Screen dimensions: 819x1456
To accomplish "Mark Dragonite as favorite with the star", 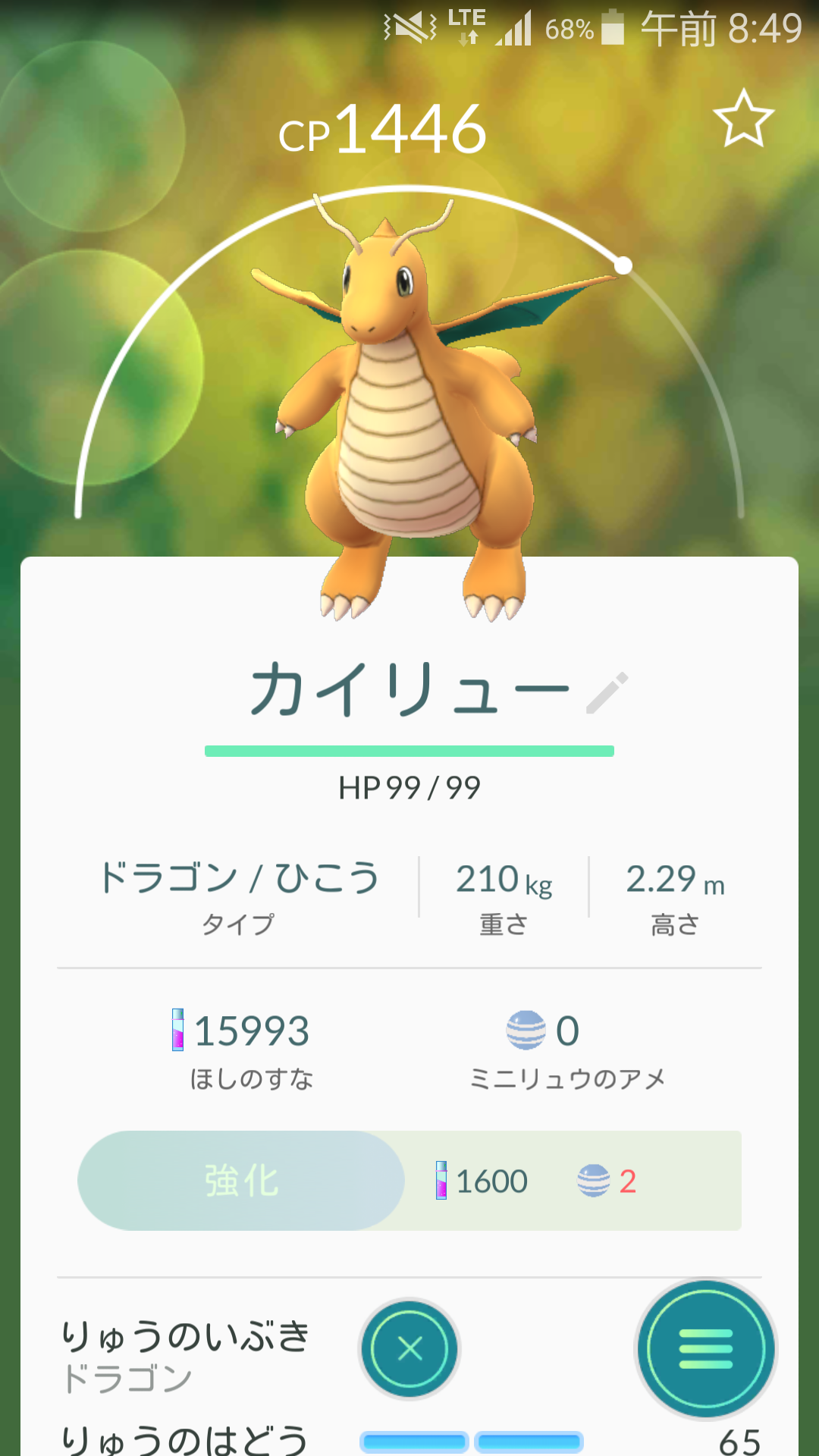I will pos(743,119).
